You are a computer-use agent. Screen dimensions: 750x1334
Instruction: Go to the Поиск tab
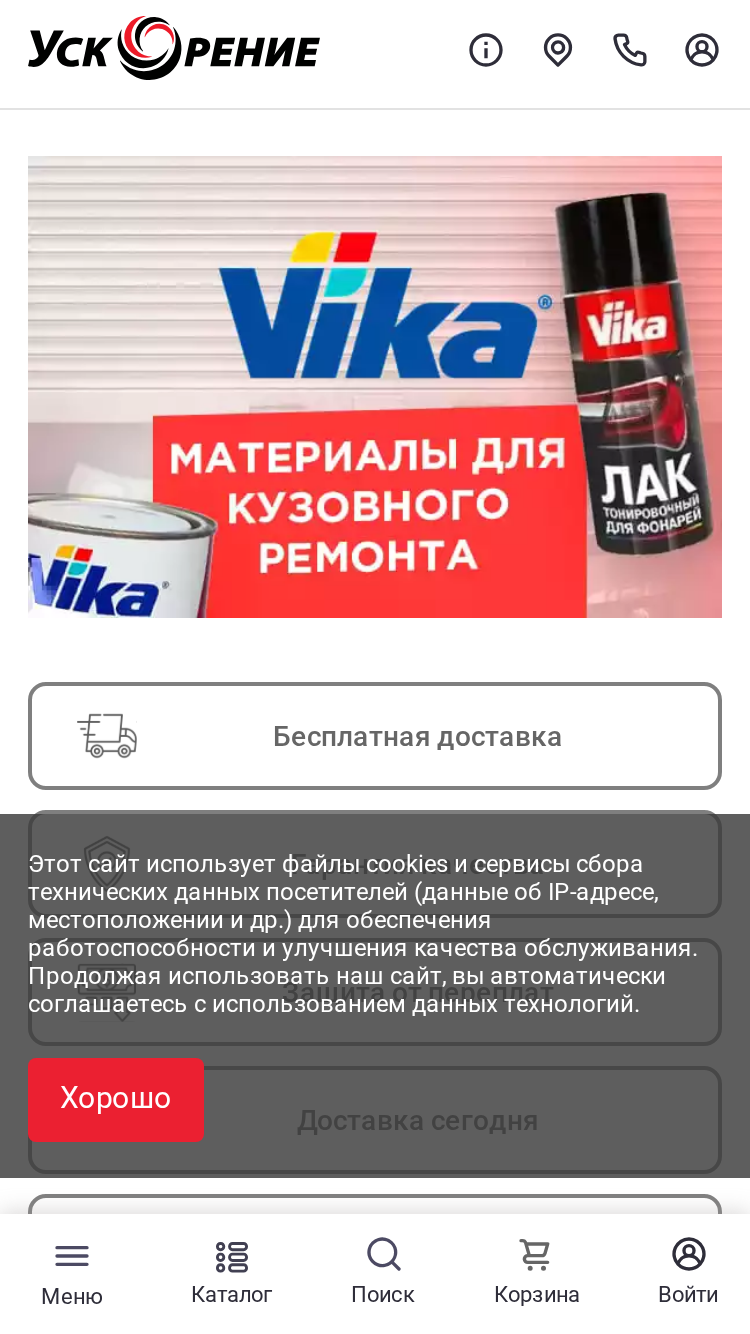tap(383, 1273)
